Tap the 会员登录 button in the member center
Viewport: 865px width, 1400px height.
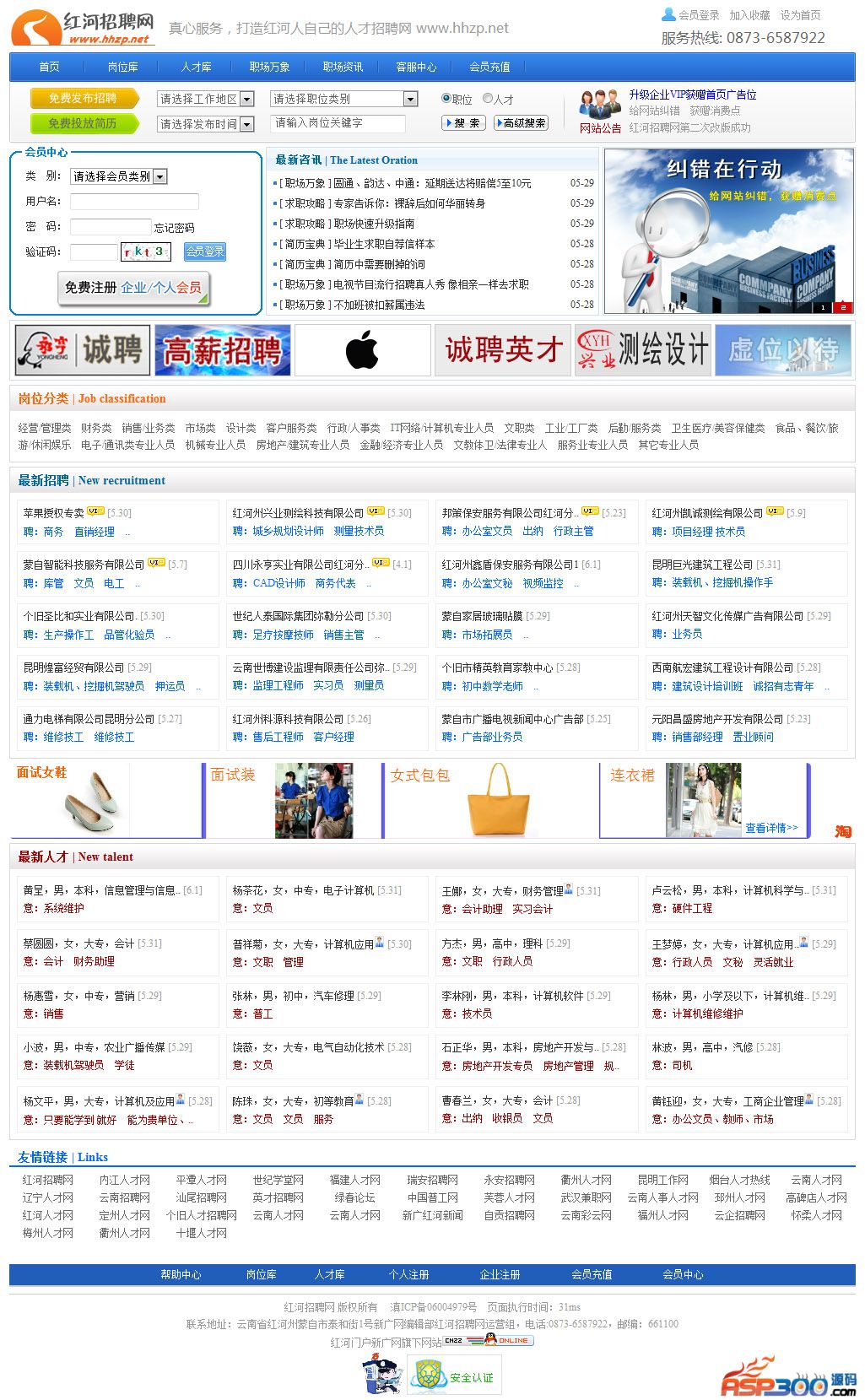click(x=205, y=251)
